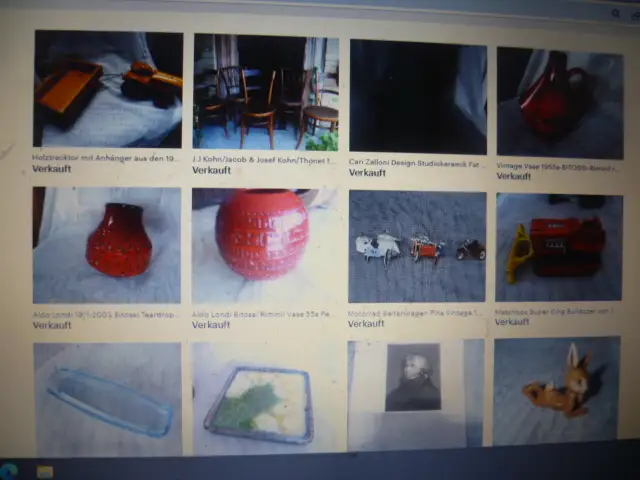Open the Carl Zalloni Design Studiokeramik listing
Screen dimensions: 640x480
pos(418,96)
